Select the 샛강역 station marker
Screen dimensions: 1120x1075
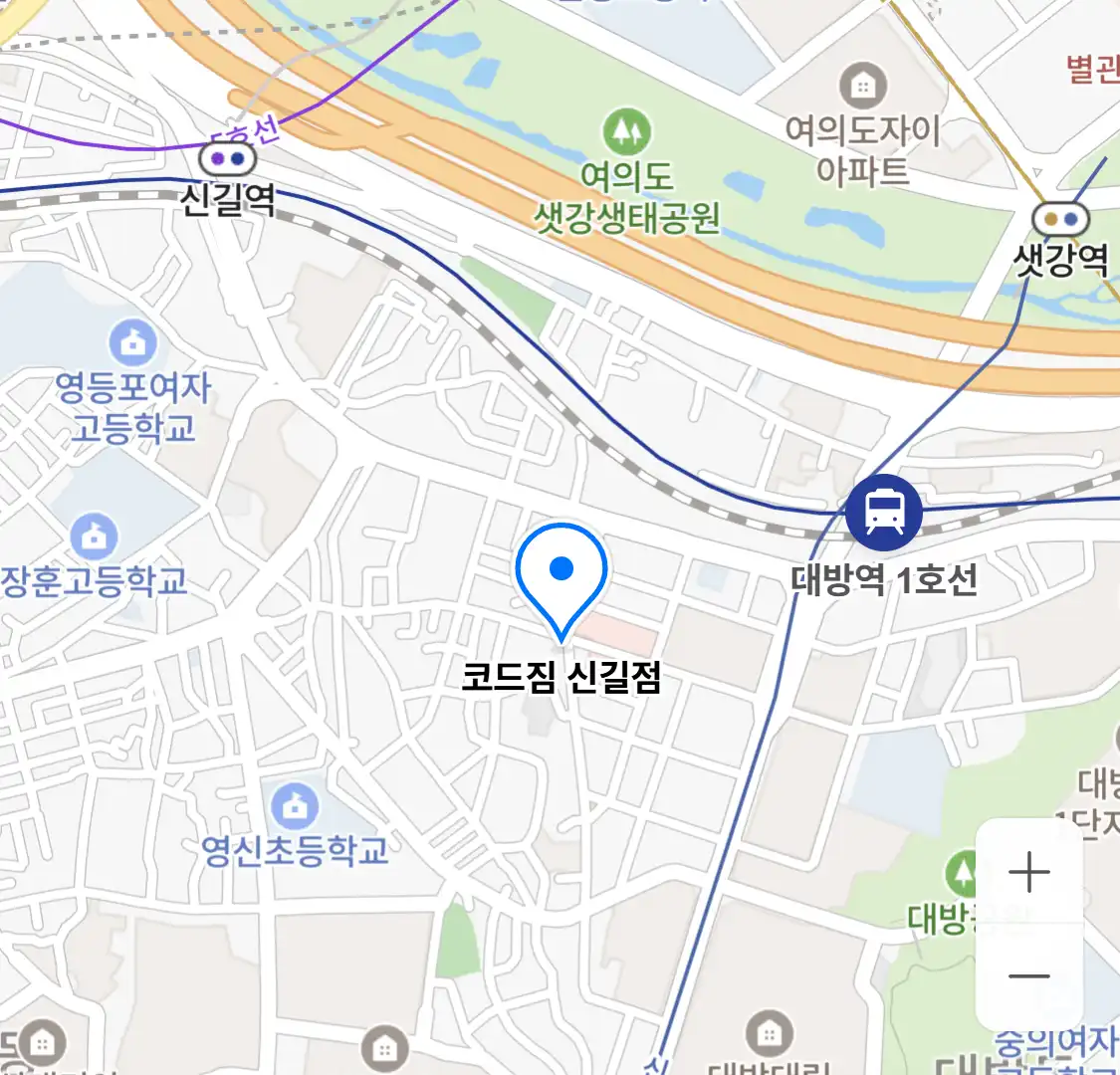coord(1059,218)
